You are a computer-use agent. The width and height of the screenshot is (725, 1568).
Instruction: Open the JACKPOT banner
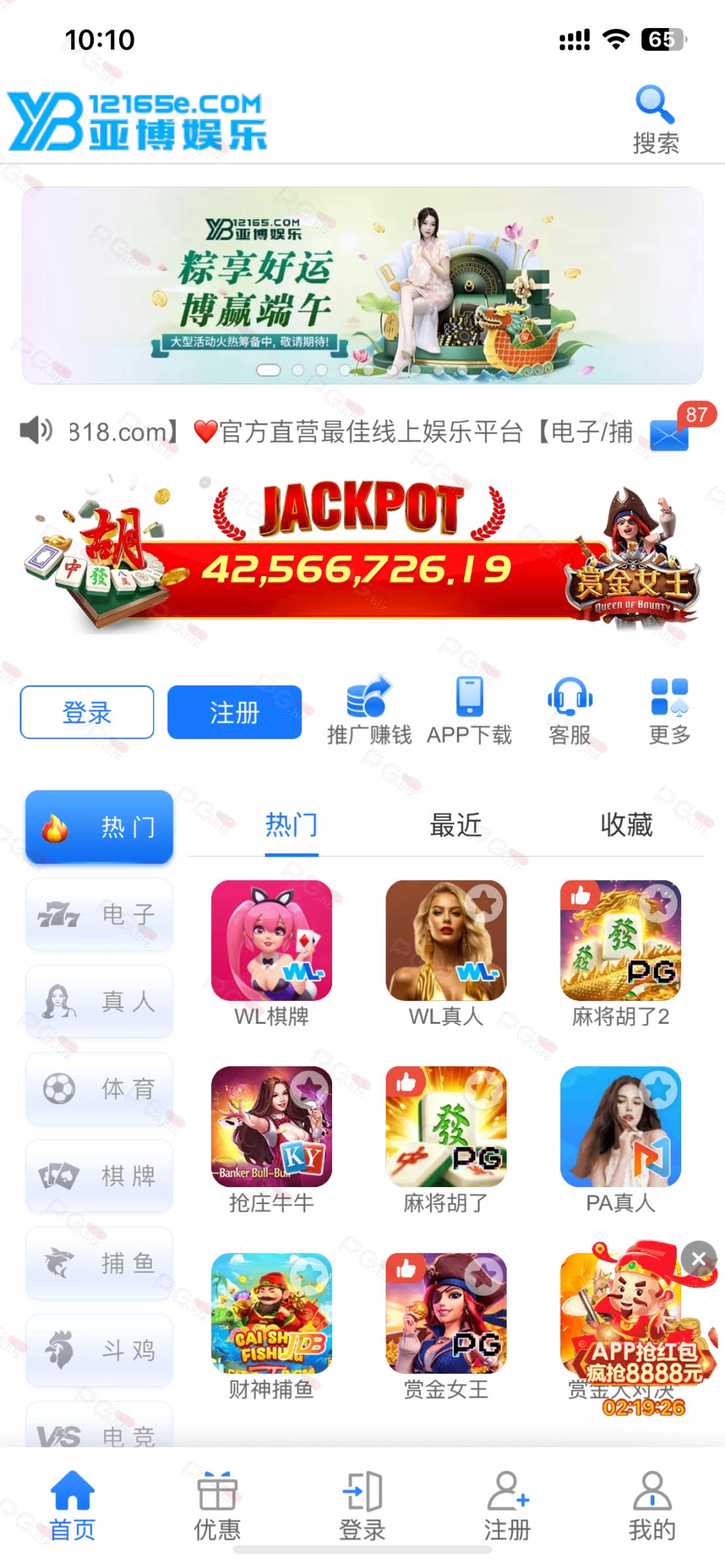coord(362,555)
